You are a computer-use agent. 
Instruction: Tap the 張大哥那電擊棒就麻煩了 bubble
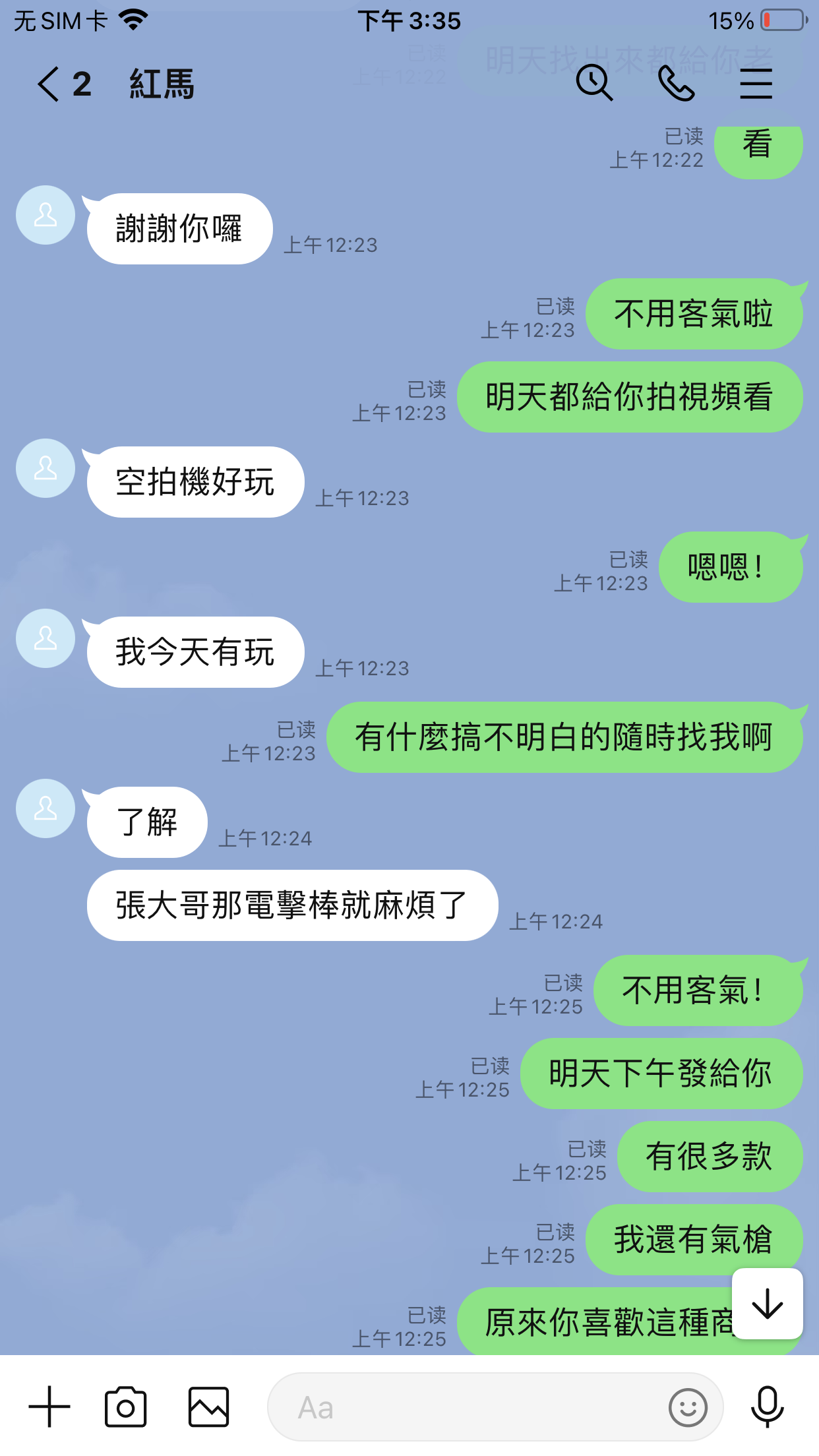[290, 905]
